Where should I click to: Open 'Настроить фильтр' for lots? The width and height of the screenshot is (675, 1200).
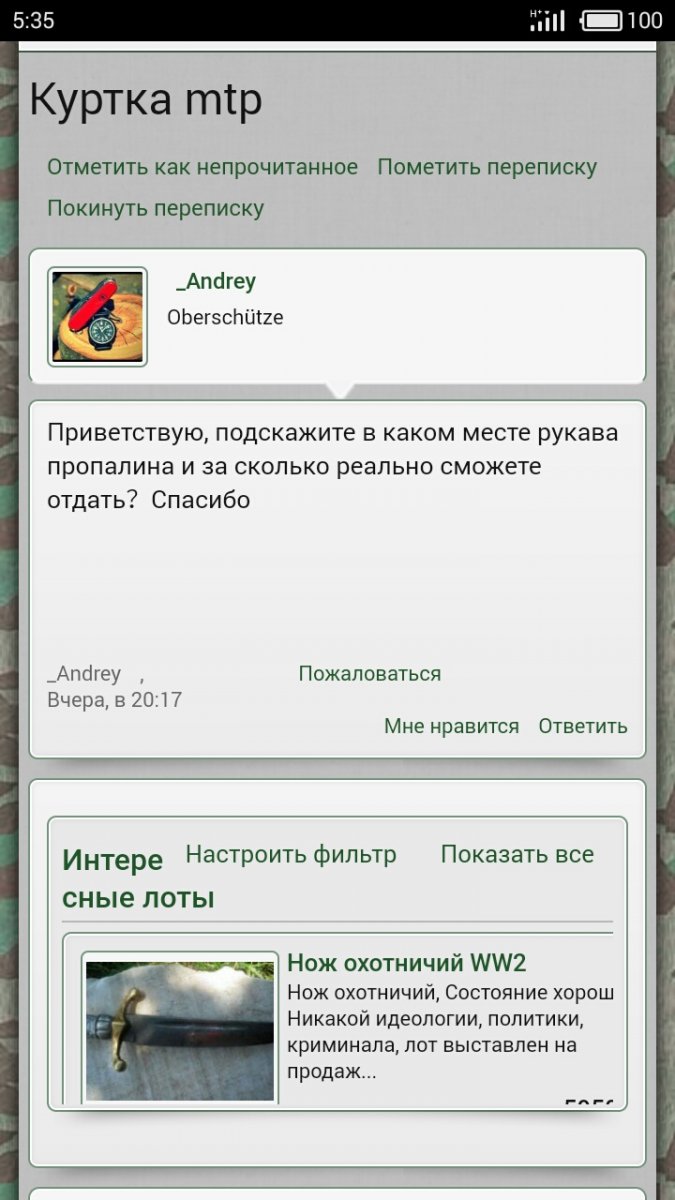[x=291, y=855]
